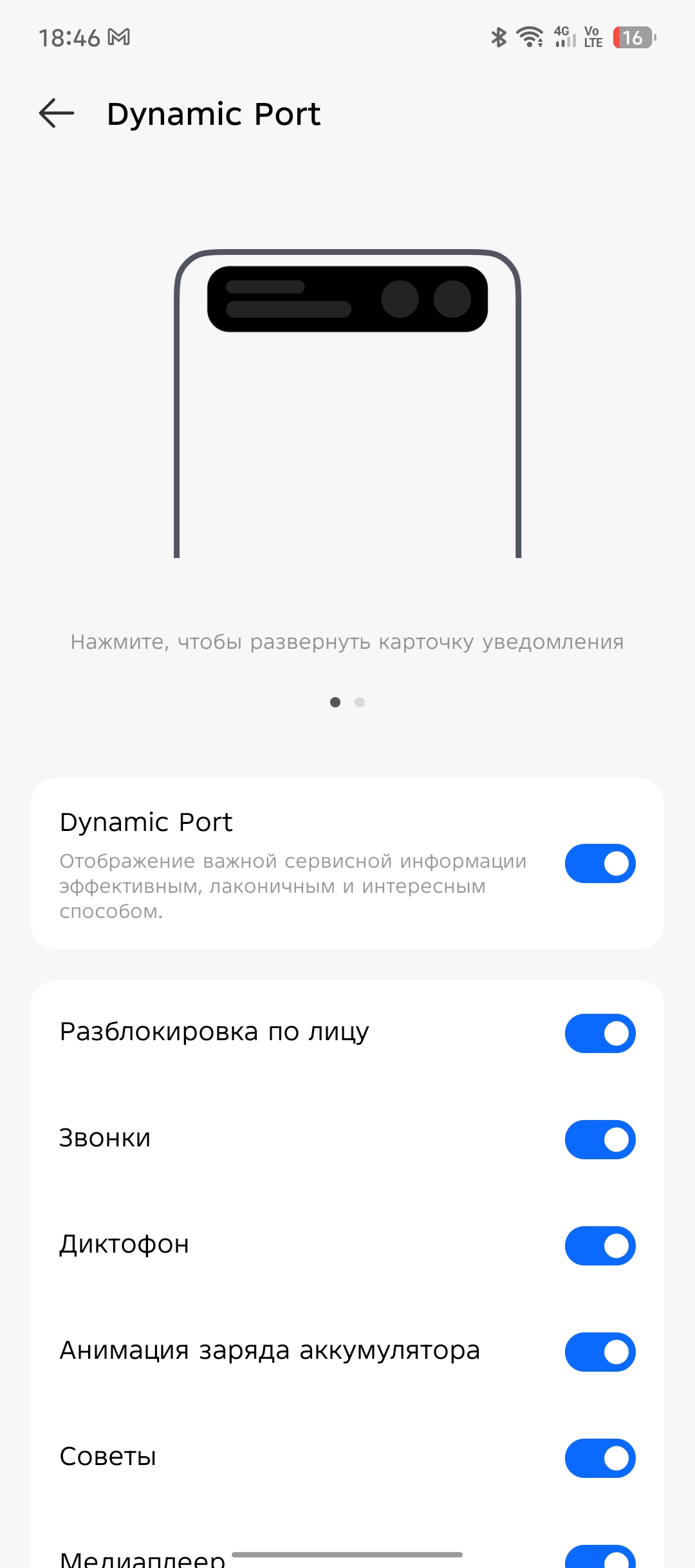The image size is (695, 1568).
Task: Select the second page indicator dot
Action: click(360, 702)
